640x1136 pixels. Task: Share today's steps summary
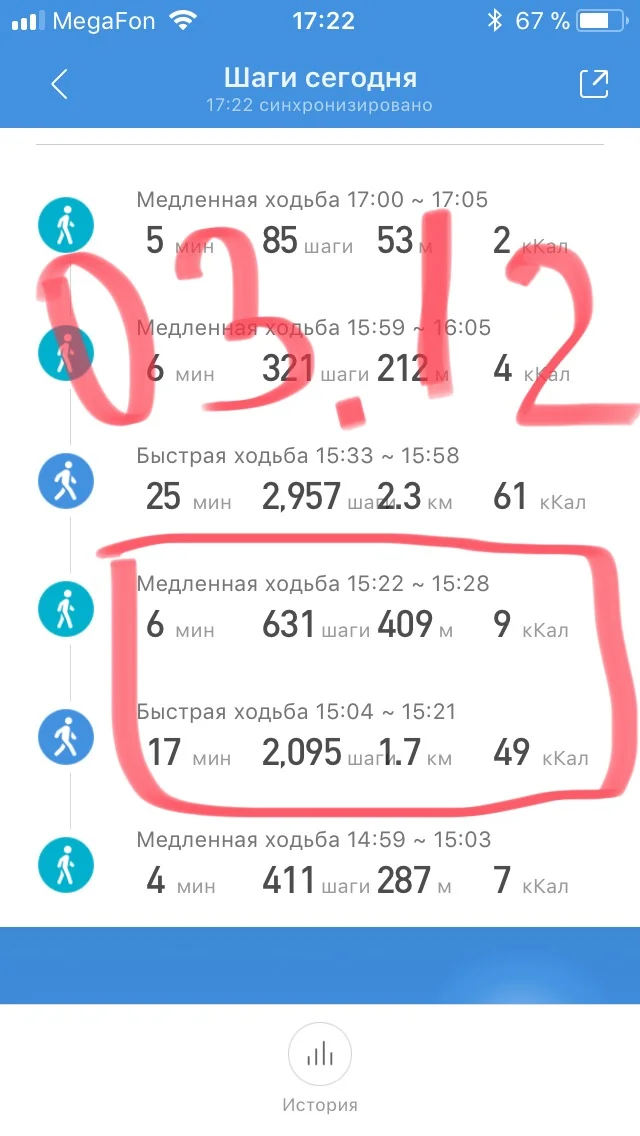click(594, 85)
